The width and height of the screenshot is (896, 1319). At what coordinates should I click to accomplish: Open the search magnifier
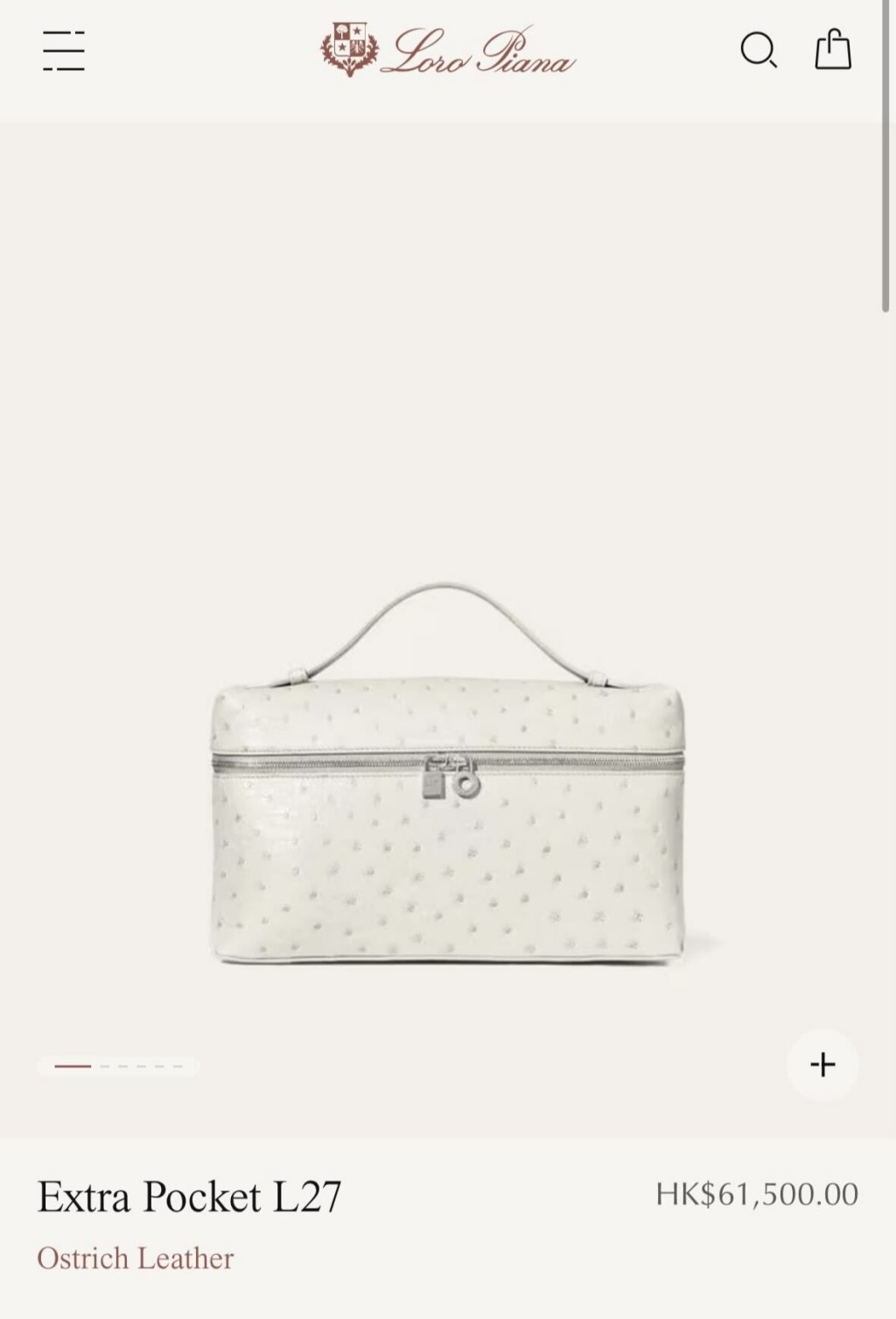(x=758, y=50)
